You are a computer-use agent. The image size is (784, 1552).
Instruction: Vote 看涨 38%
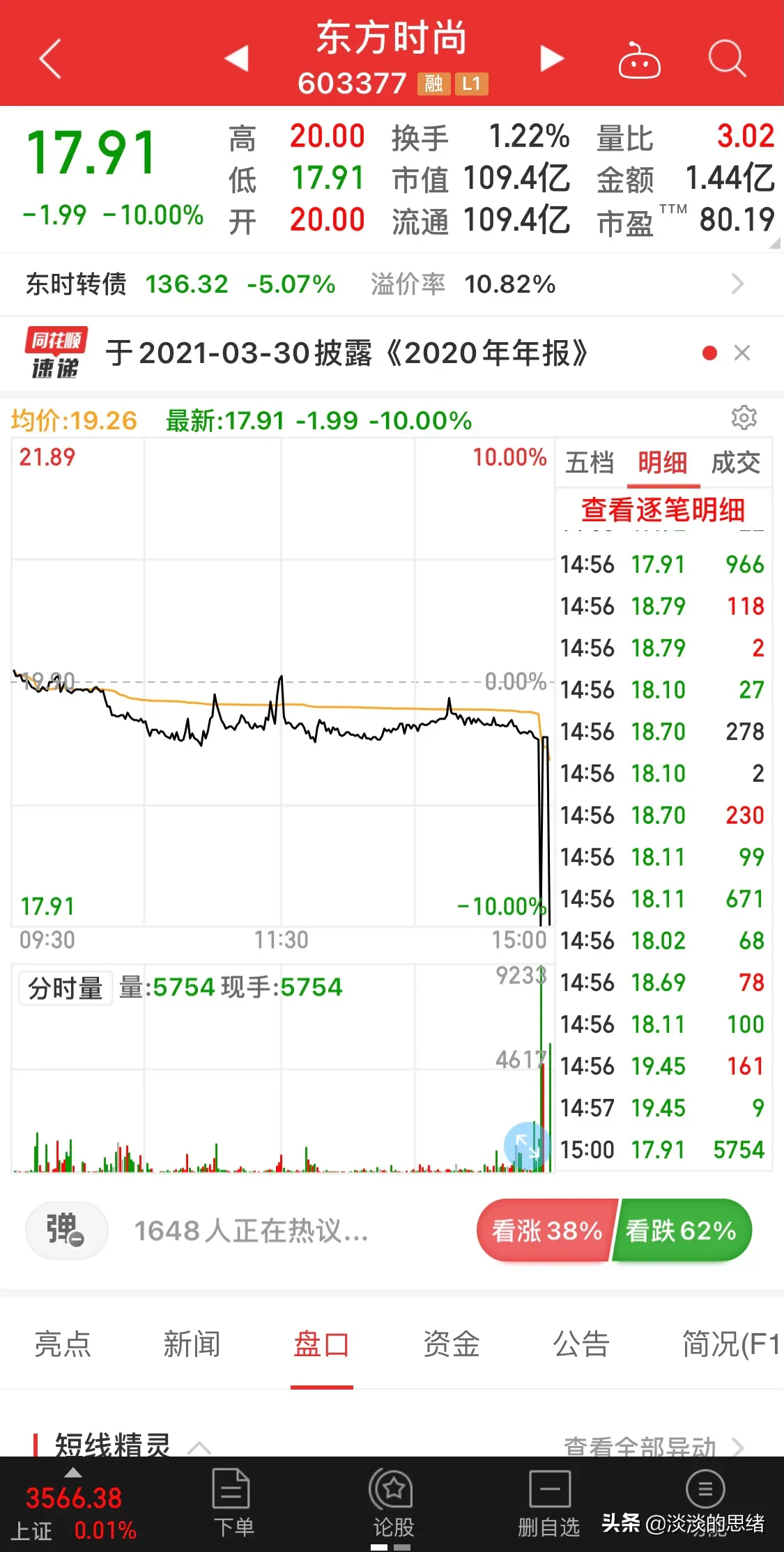(x=546, y=1231)
